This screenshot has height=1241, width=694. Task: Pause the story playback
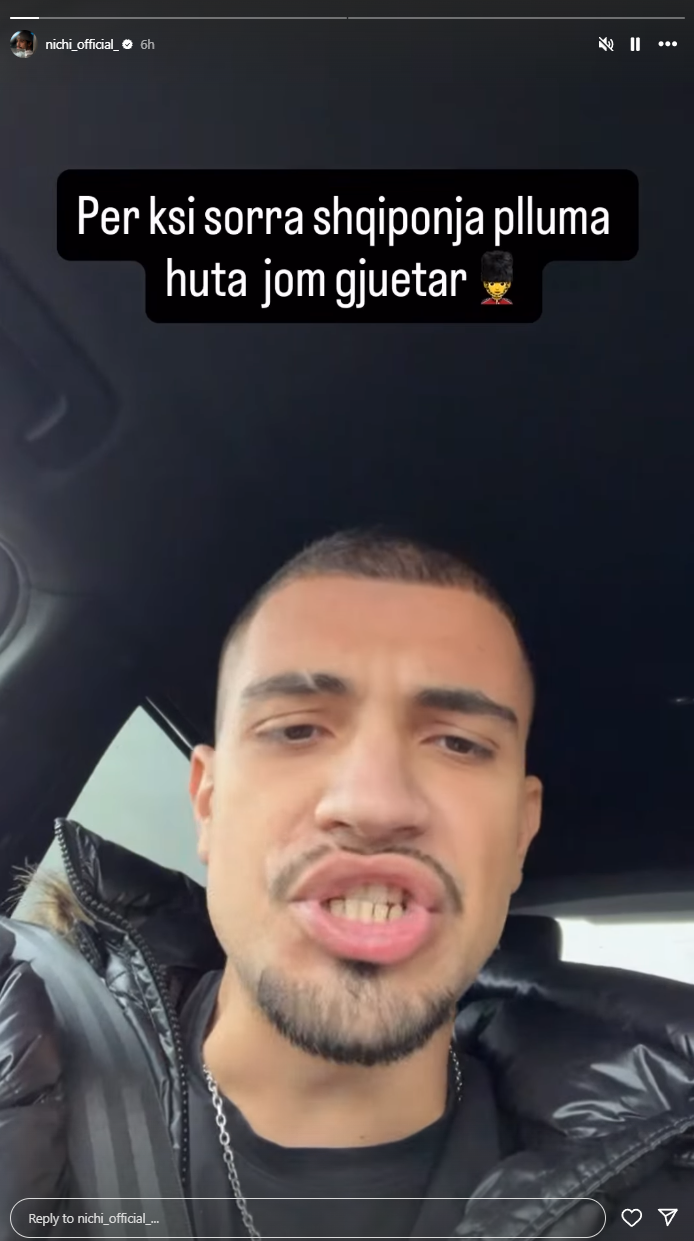click(x=635, y=44)
